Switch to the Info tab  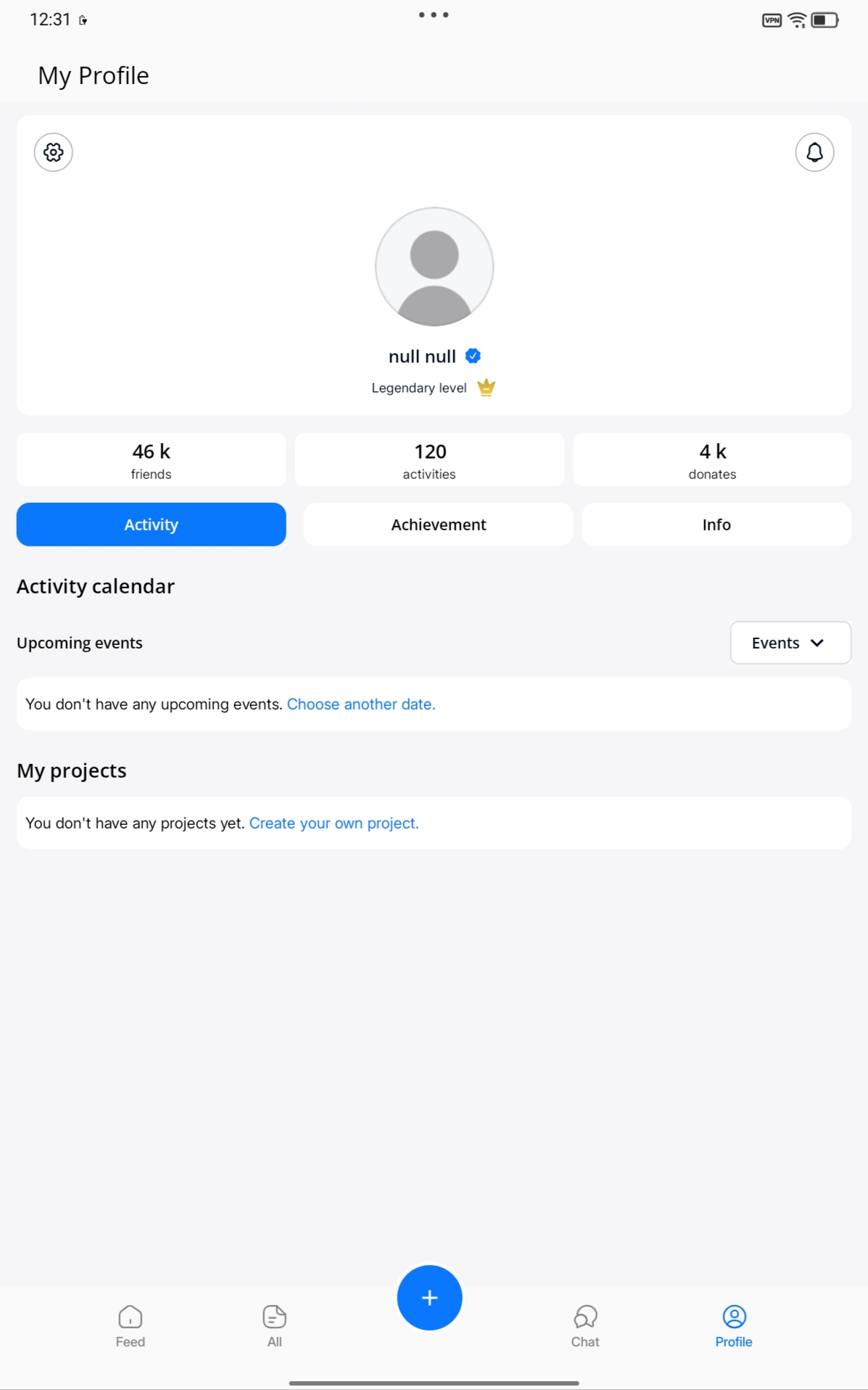716,525
